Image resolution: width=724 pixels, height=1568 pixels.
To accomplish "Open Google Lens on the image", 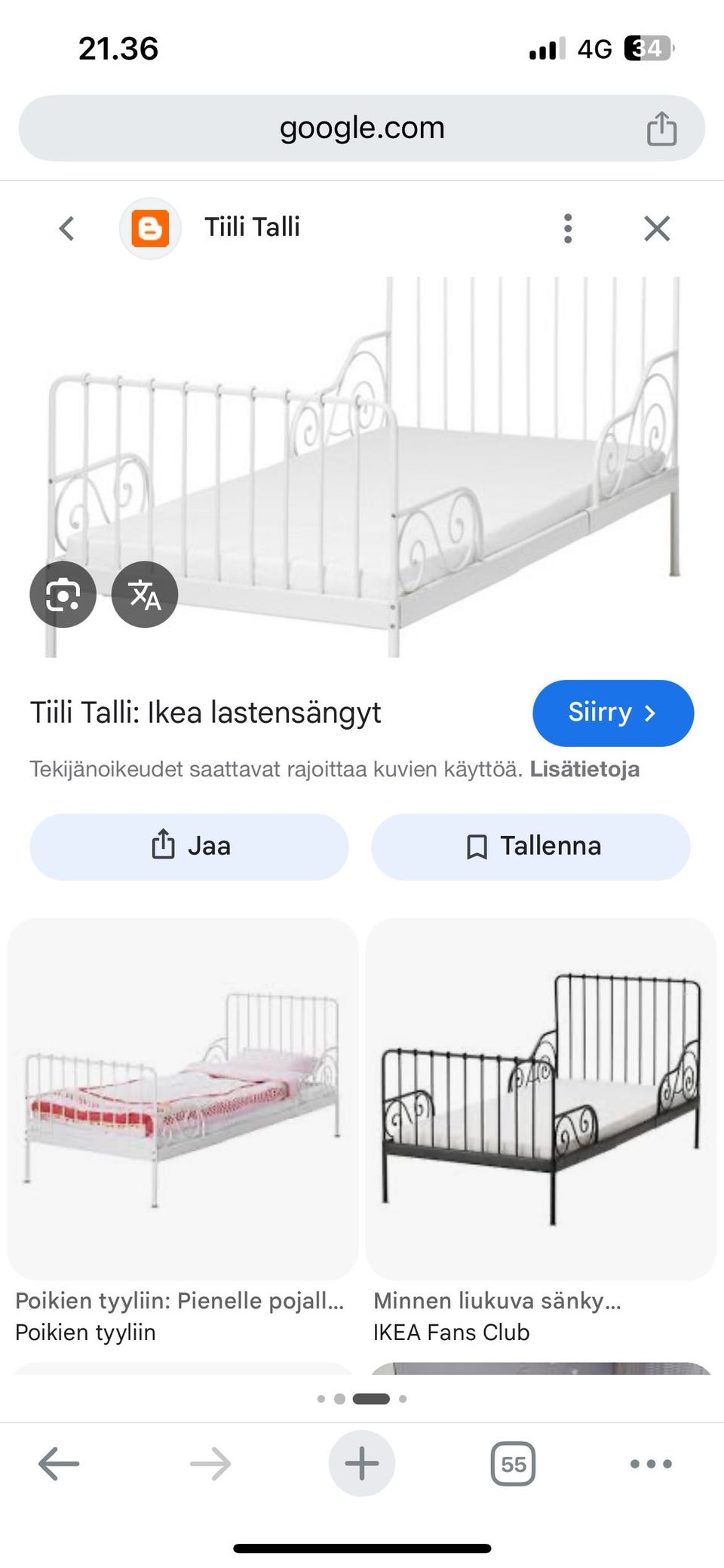I will (63, 594).
